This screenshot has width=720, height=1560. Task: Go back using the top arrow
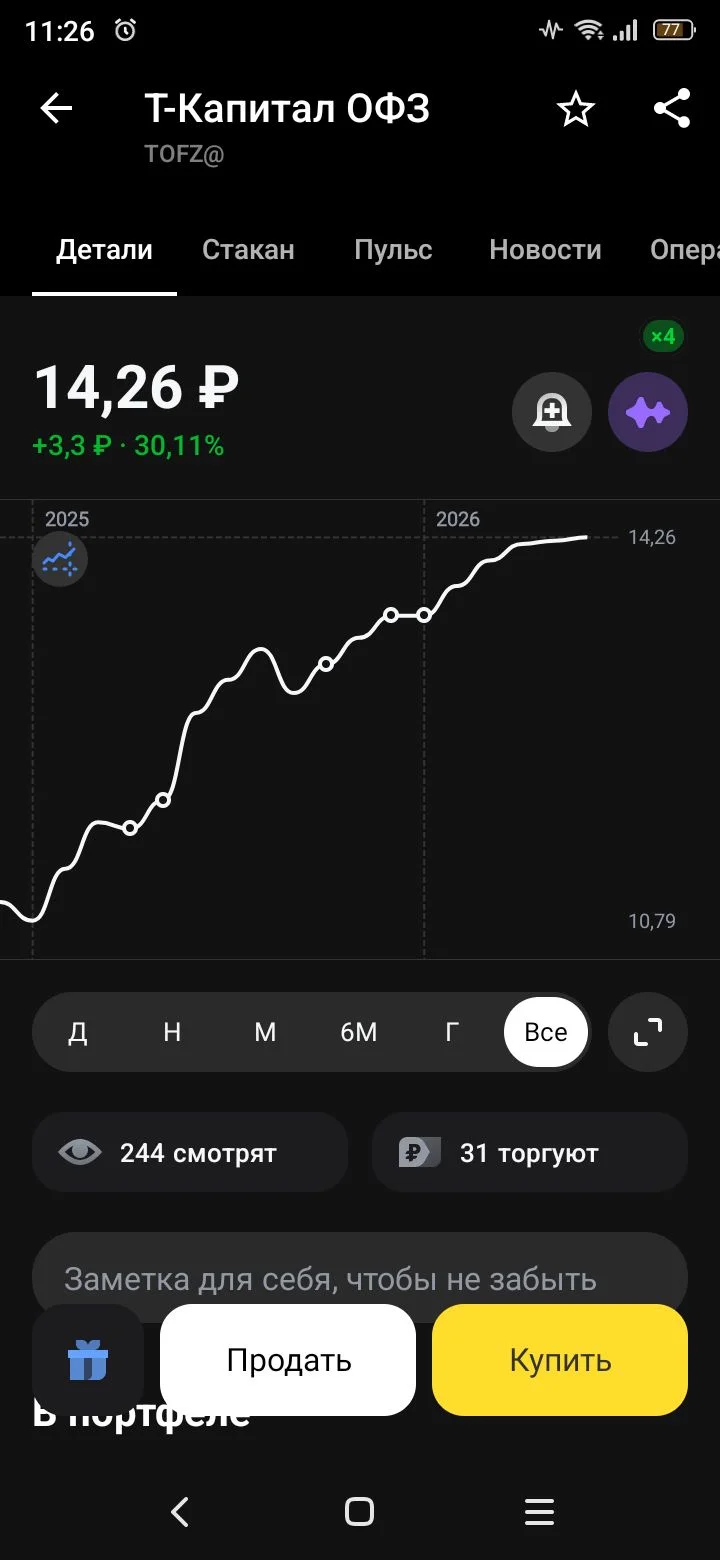[56, 108]
